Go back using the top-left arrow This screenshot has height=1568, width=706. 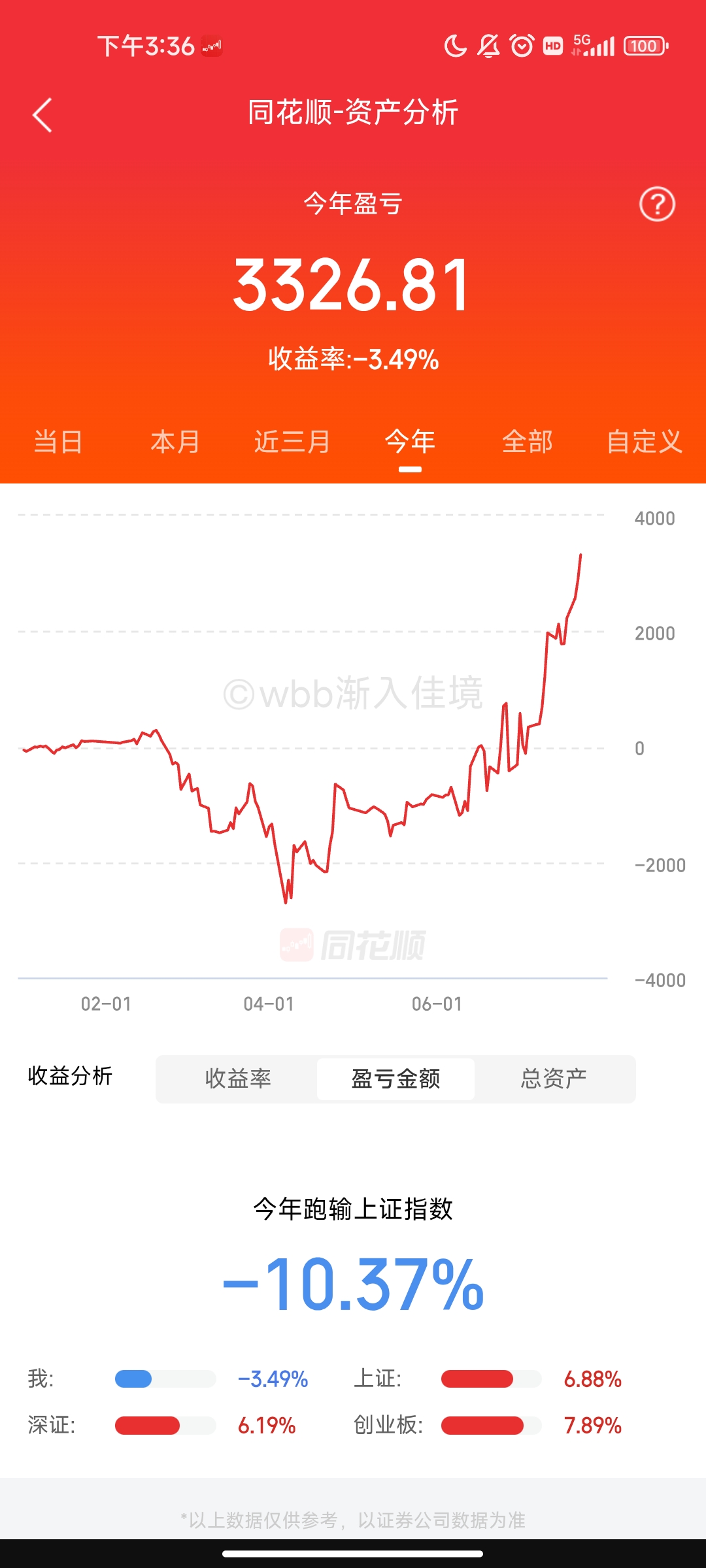[42, 116]
